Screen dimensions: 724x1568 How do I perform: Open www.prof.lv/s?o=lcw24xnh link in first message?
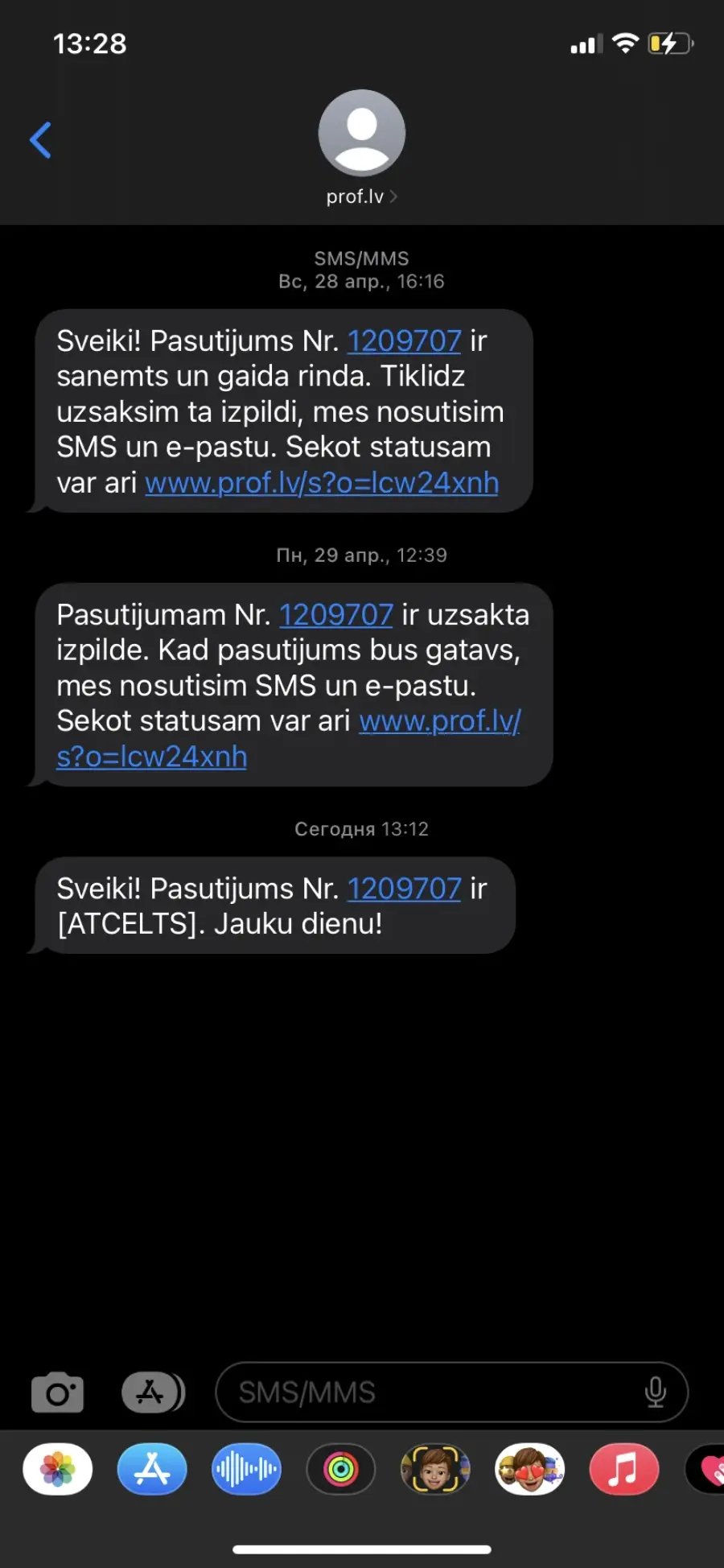(322, 483)
